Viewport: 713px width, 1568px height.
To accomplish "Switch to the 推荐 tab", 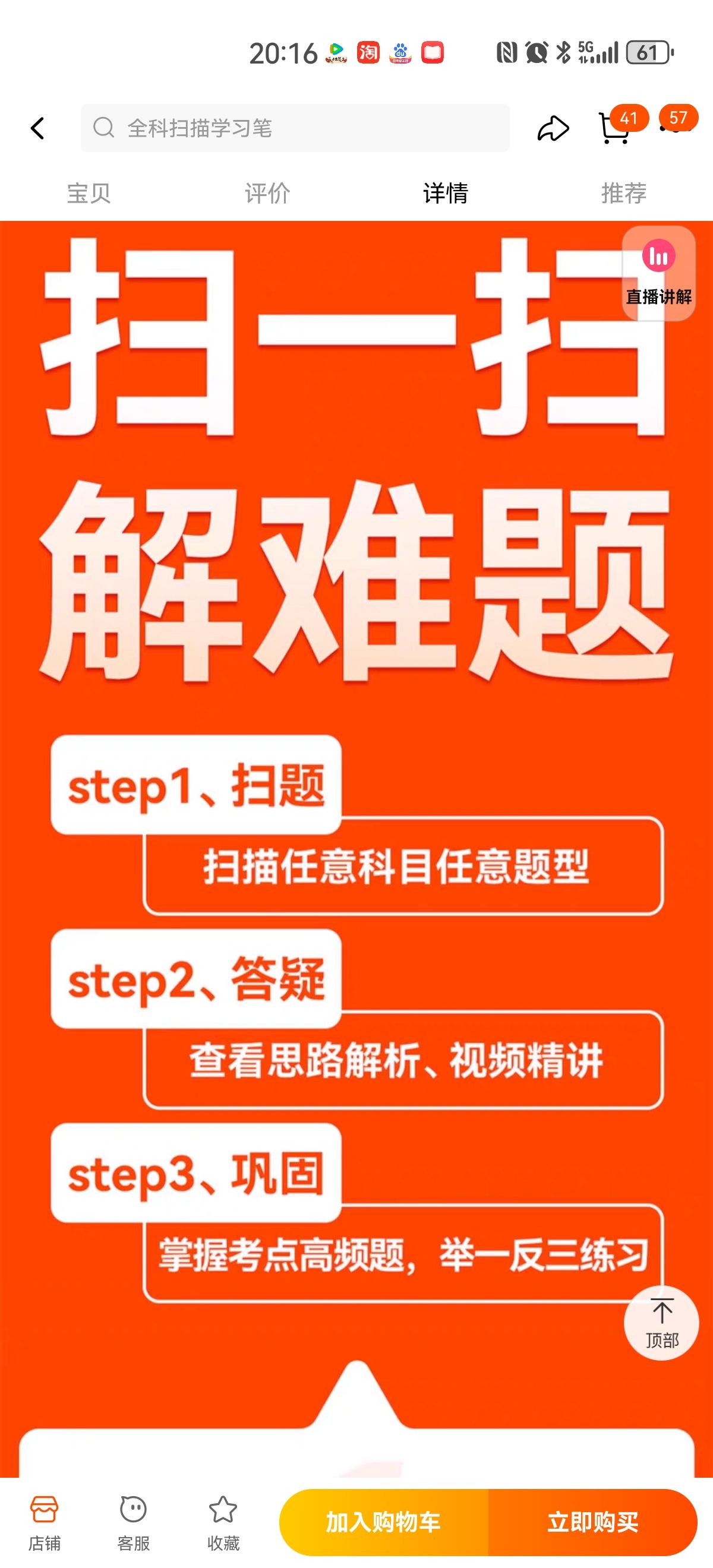I will tap(623, 193).
